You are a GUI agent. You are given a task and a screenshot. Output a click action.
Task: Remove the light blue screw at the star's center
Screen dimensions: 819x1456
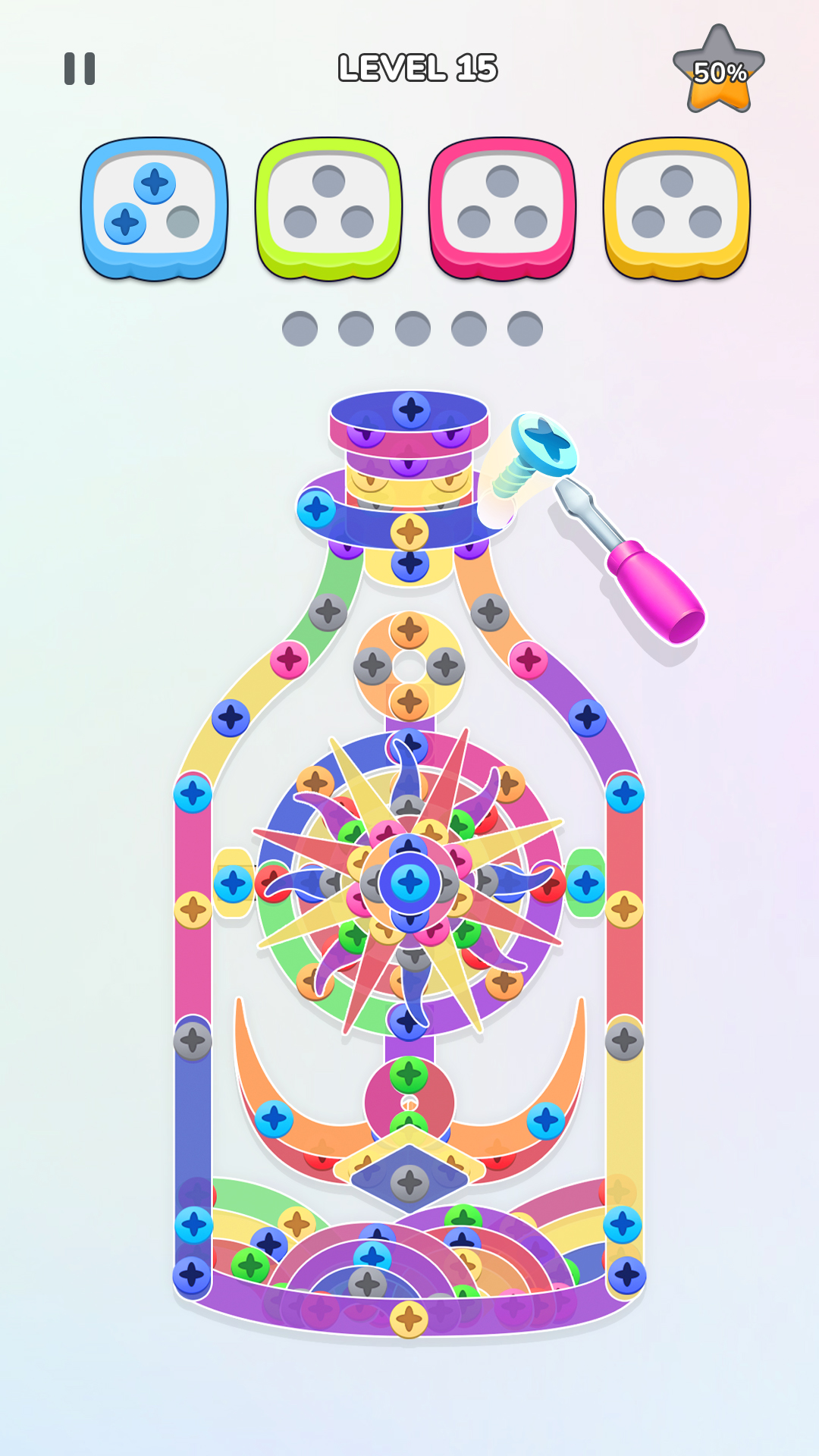(x=410, y=882)
